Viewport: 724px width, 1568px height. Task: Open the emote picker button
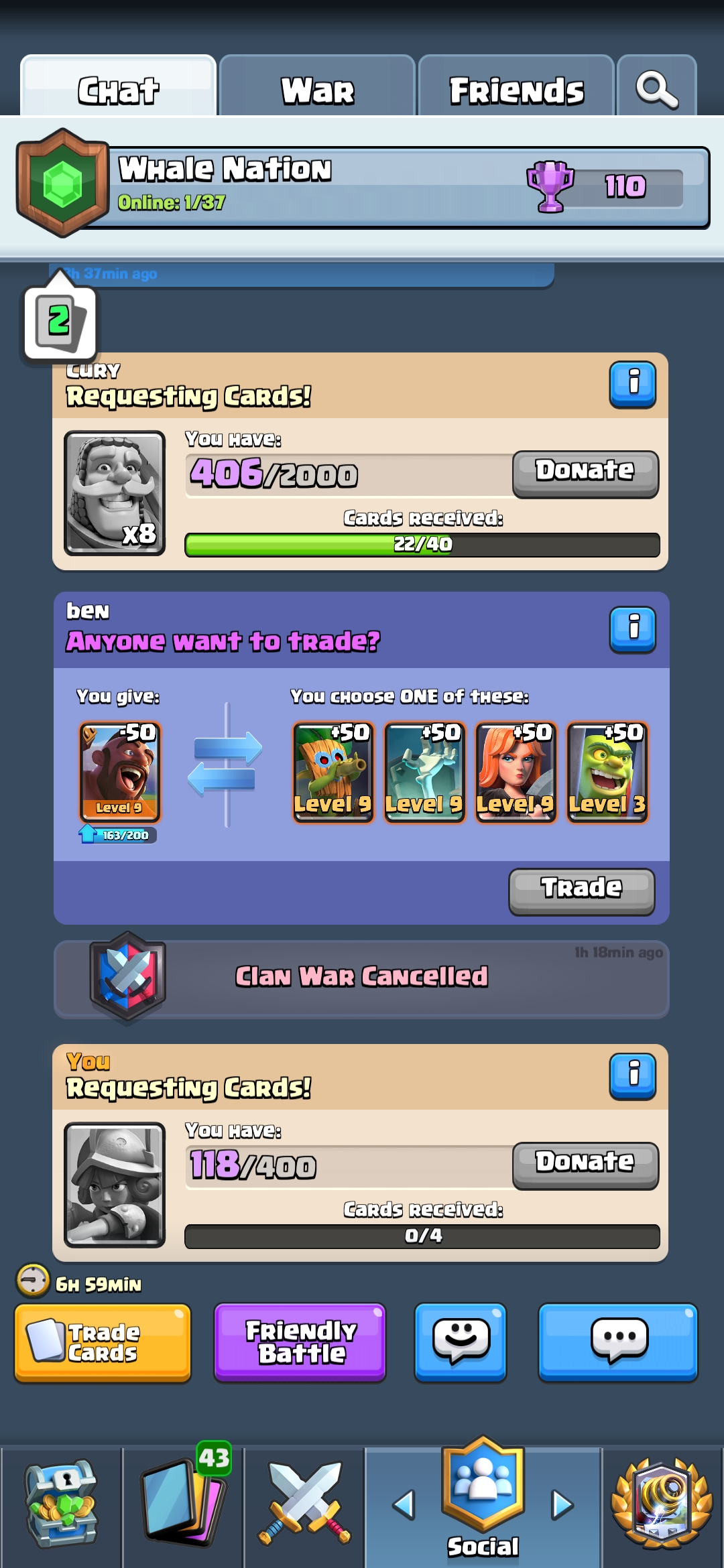[x=460, y=1342]
